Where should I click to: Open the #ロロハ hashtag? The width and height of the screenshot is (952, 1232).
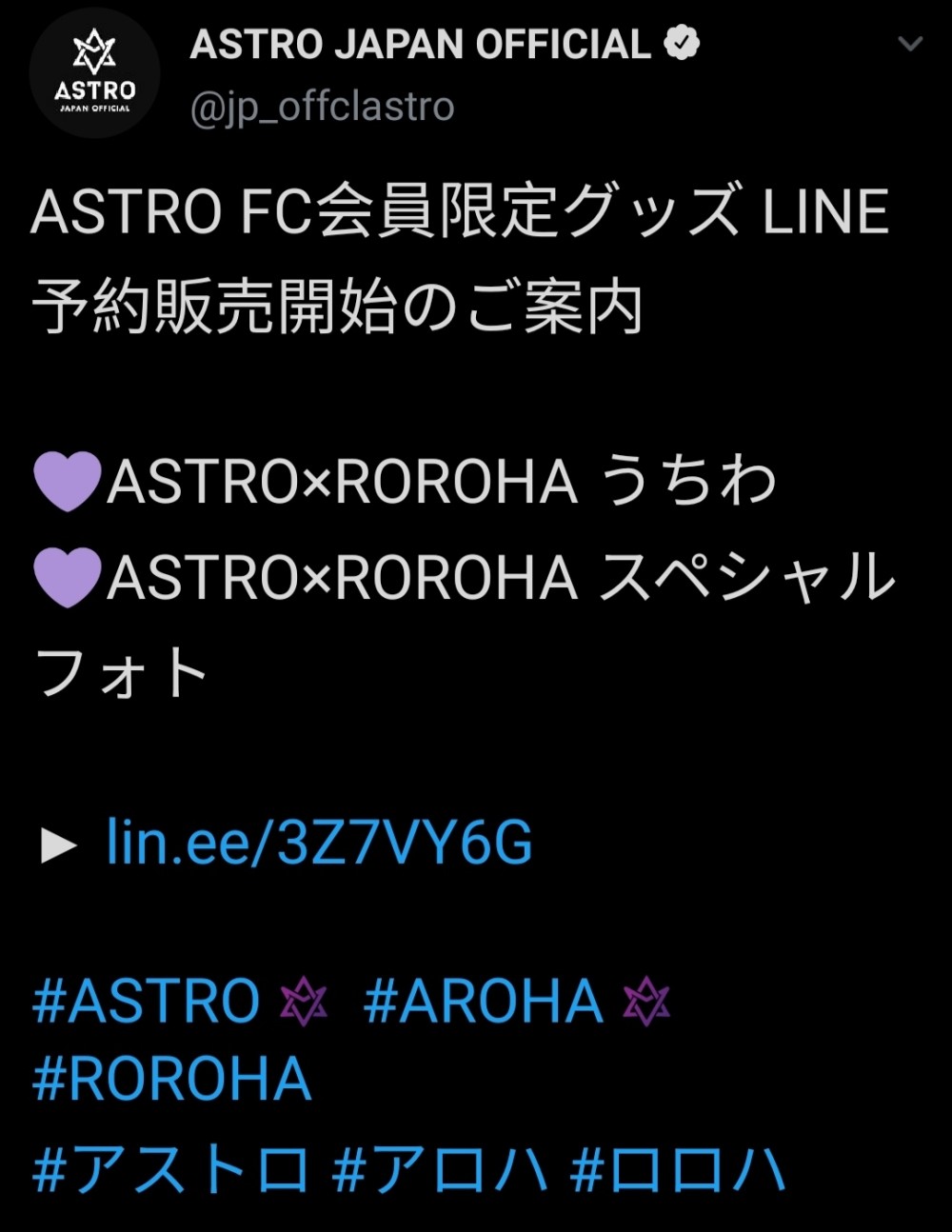tap(677, 1169)
